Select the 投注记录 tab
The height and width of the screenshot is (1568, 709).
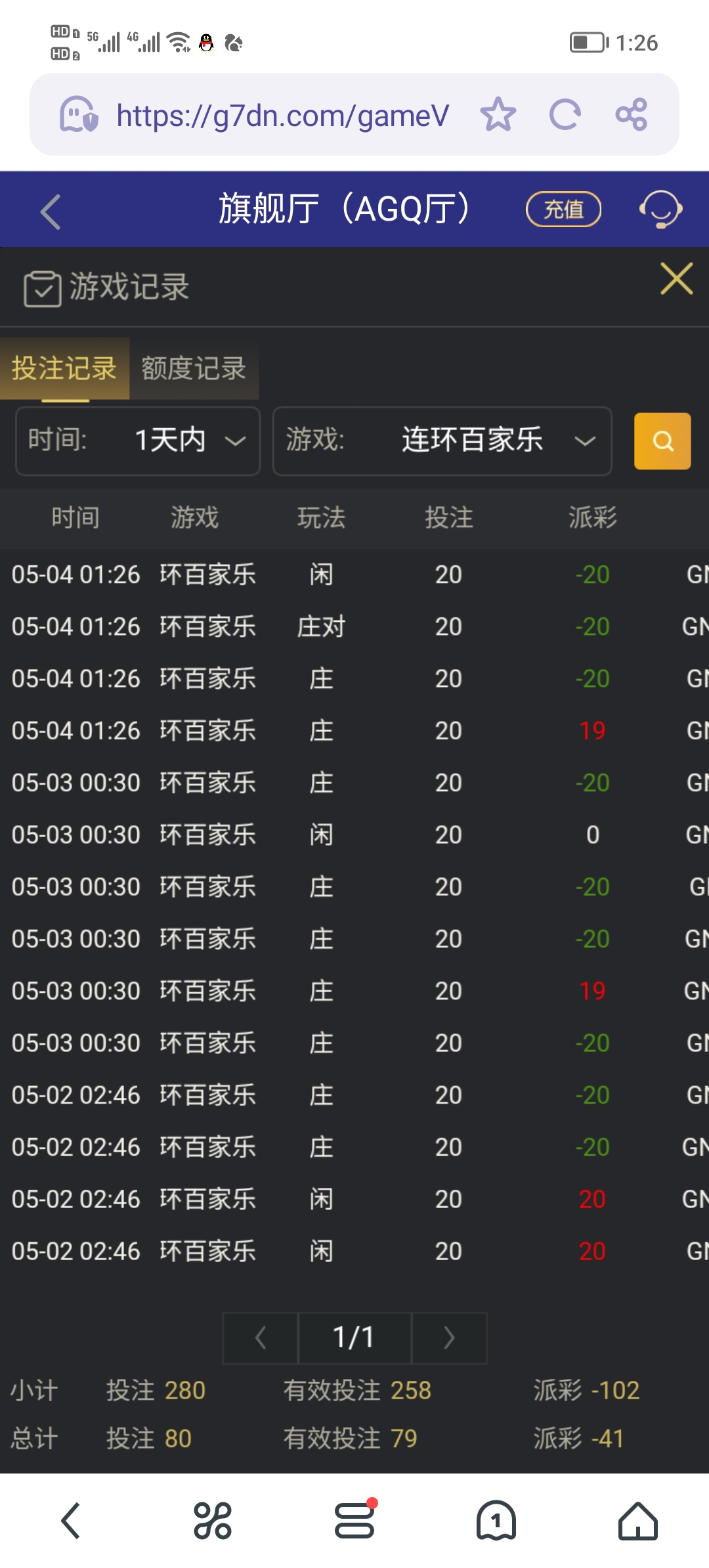pos(64,368)
